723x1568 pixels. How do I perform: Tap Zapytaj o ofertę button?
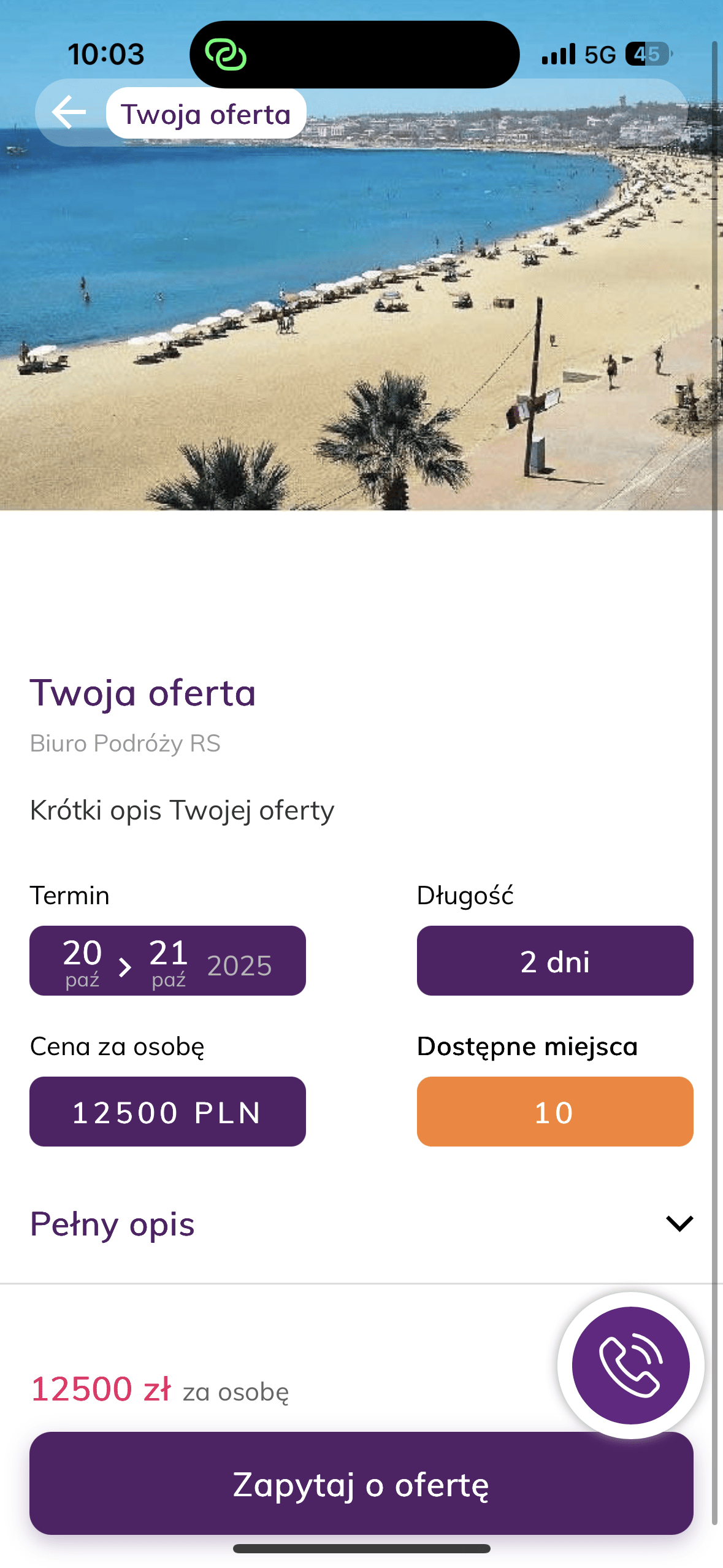pos(361,1483)
